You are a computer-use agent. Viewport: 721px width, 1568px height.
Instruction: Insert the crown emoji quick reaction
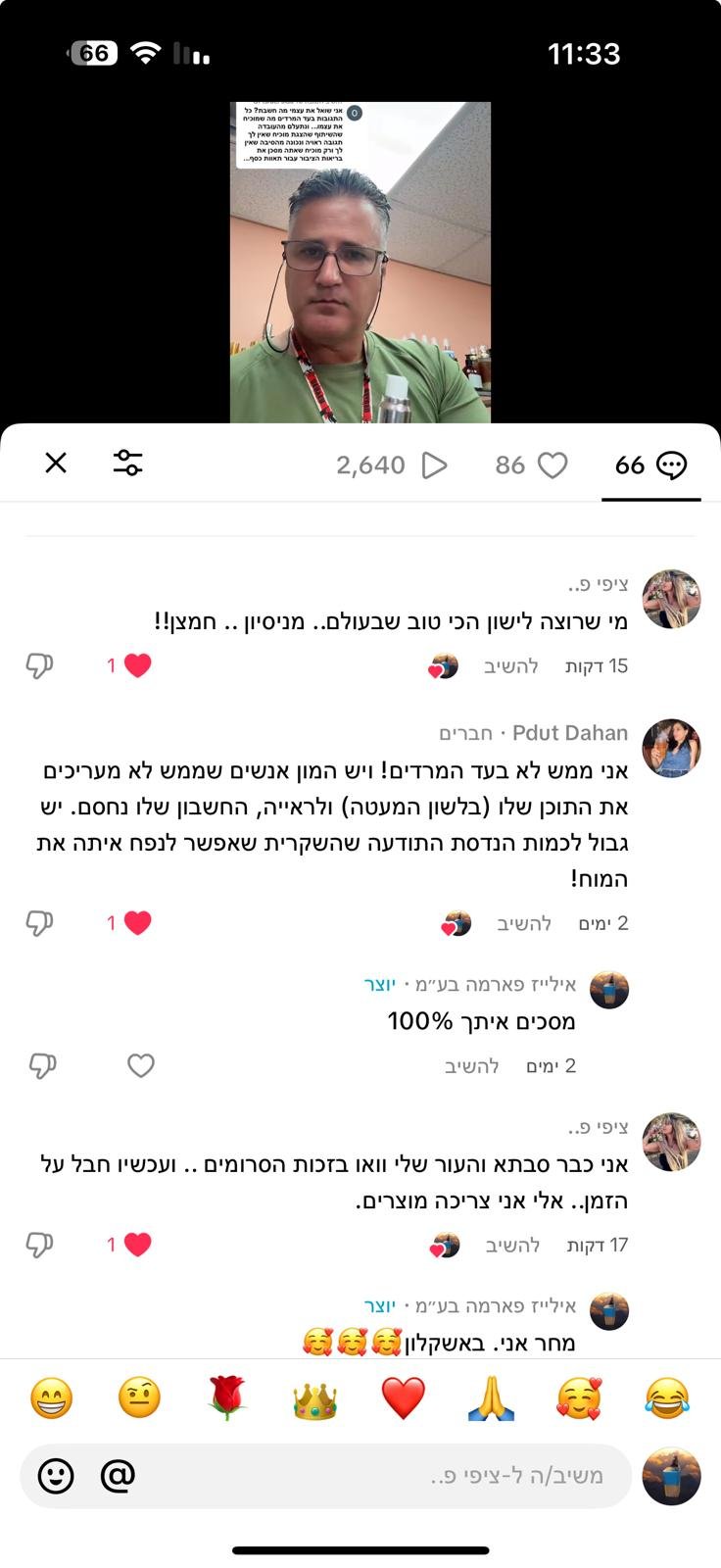[x=314, y=1399]
